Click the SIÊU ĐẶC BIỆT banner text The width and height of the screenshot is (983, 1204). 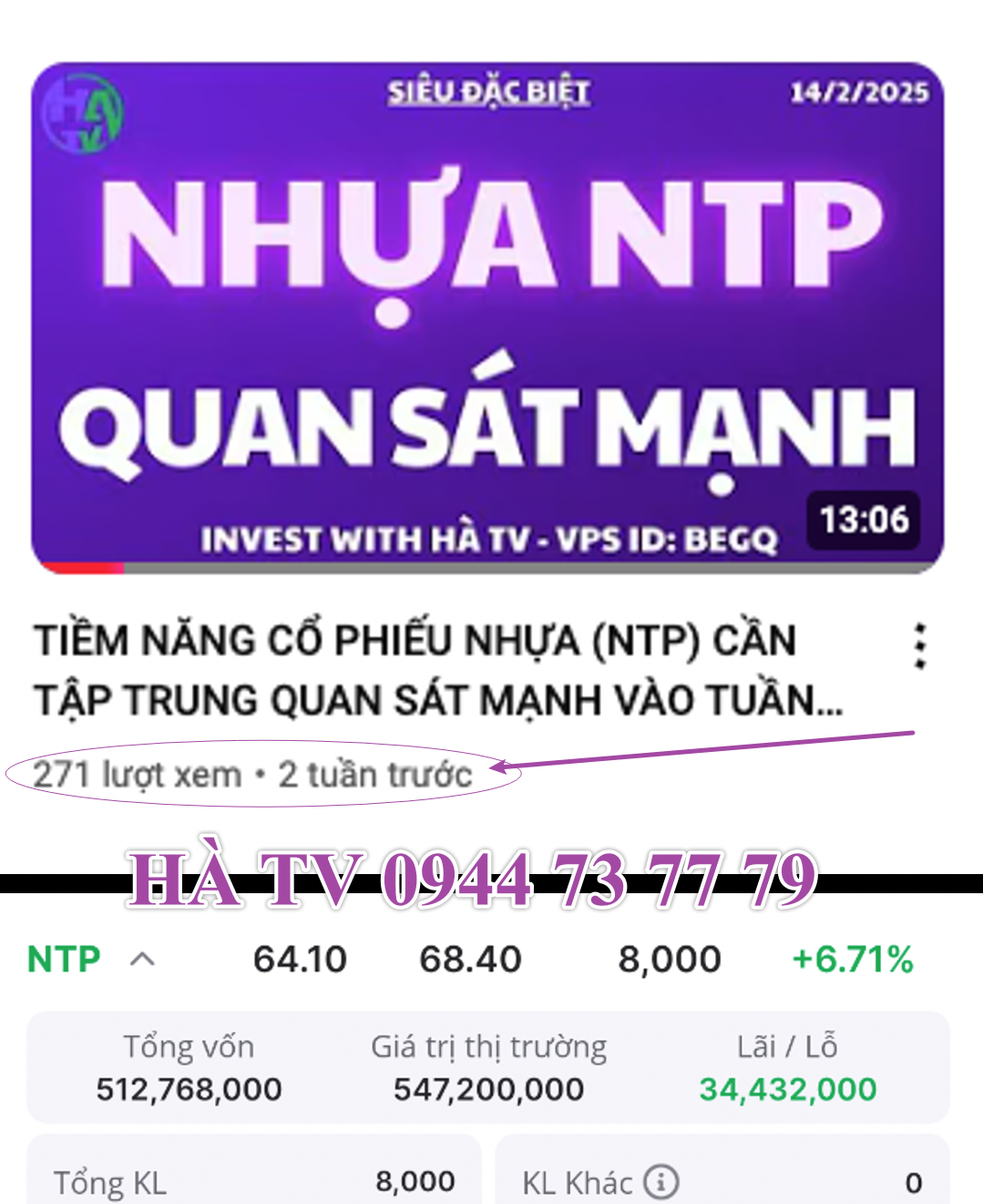pyautogui.click(x=488, y=89)
